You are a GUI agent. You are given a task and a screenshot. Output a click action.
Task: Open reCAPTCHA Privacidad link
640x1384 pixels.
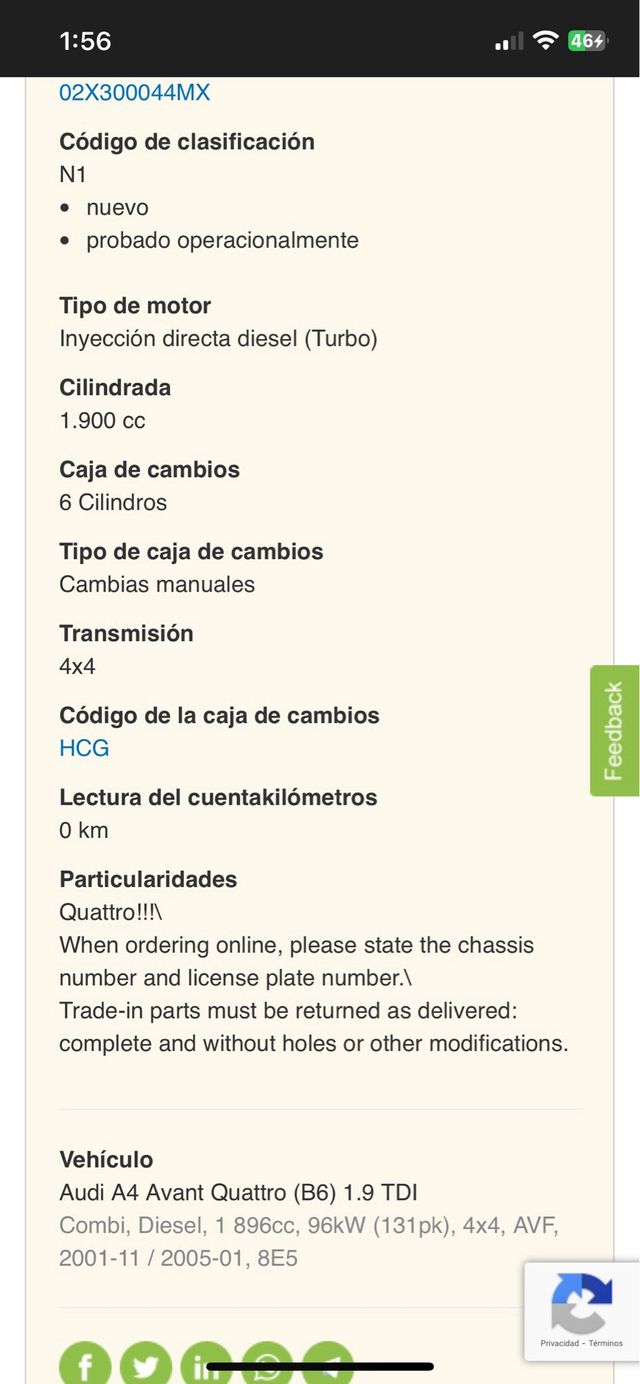coord(560,1343)
